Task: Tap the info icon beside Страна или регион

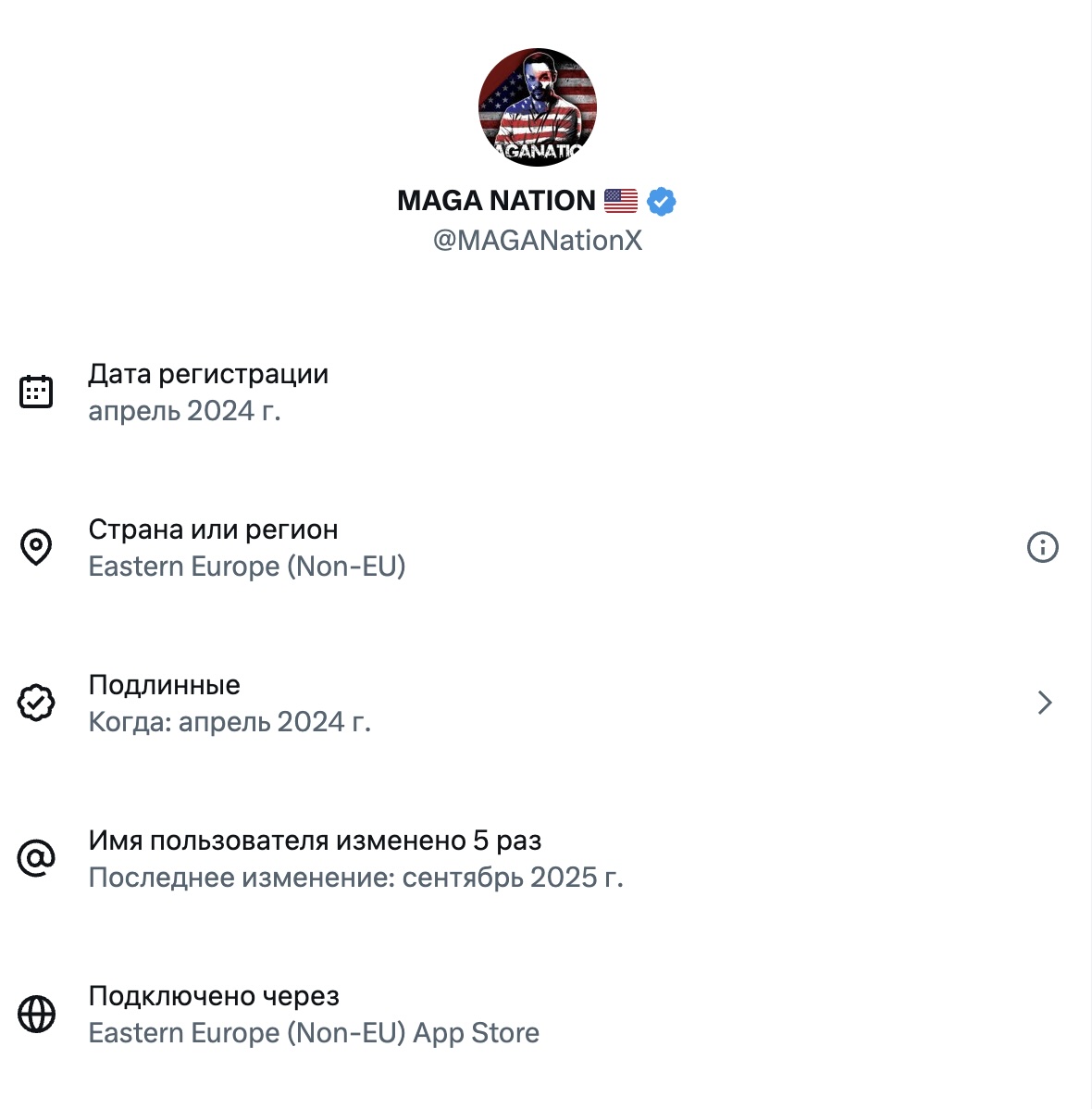Action: click(1042, 547)
